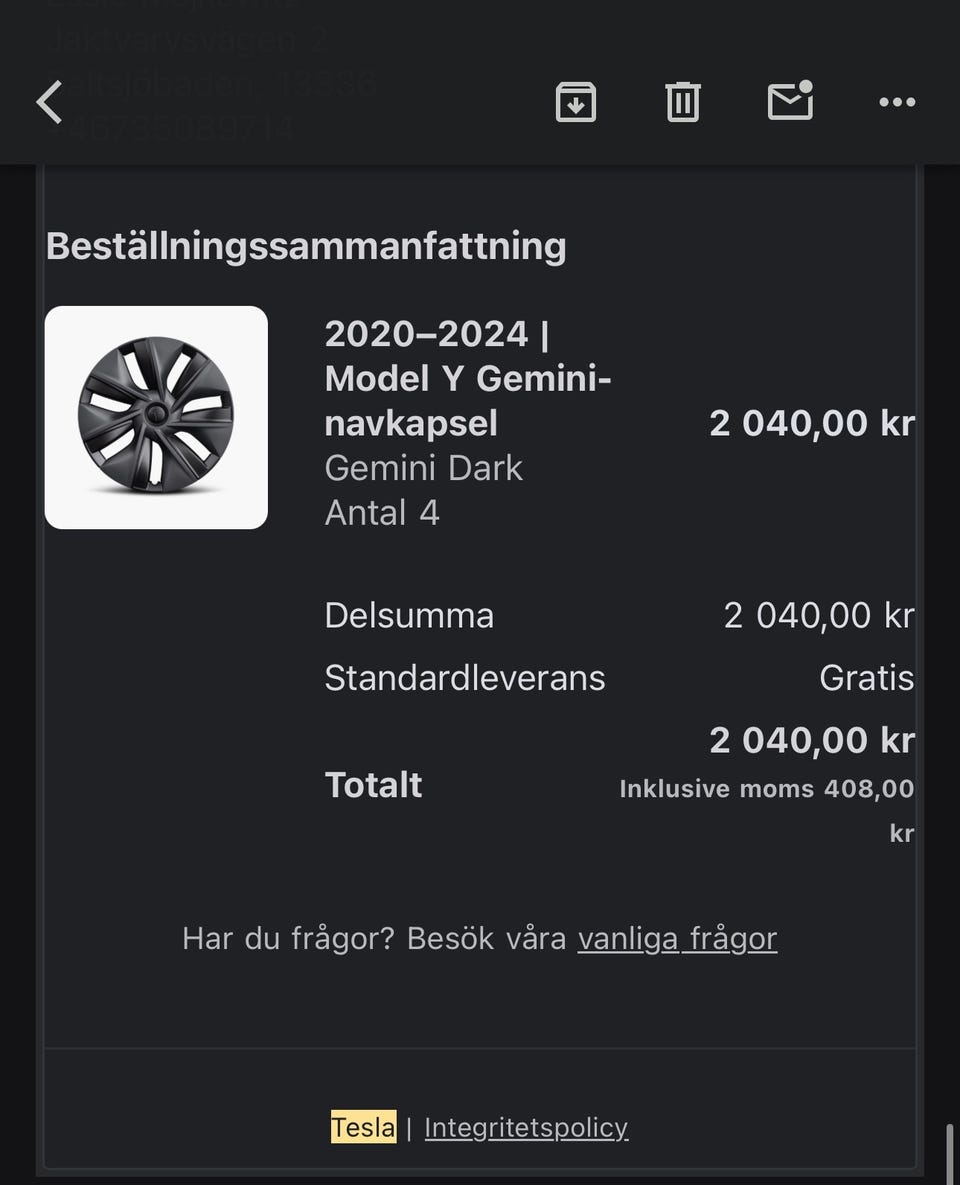Screen dimensions: 960x1185
Task: Select the Inklusive moms 408,00 kr text
Action: coord(766,788)
